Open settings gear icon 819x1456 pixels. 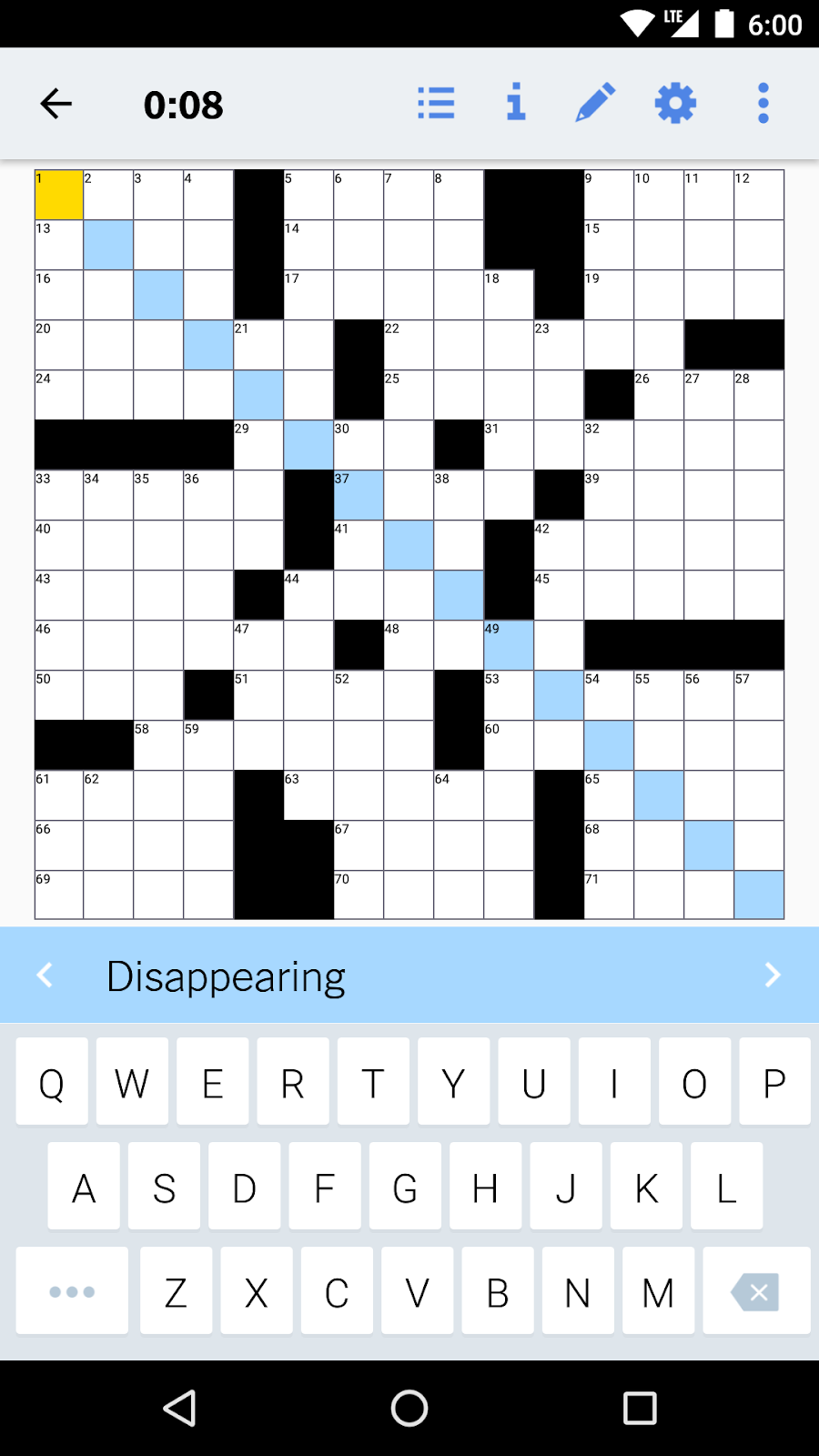(675, 103)
